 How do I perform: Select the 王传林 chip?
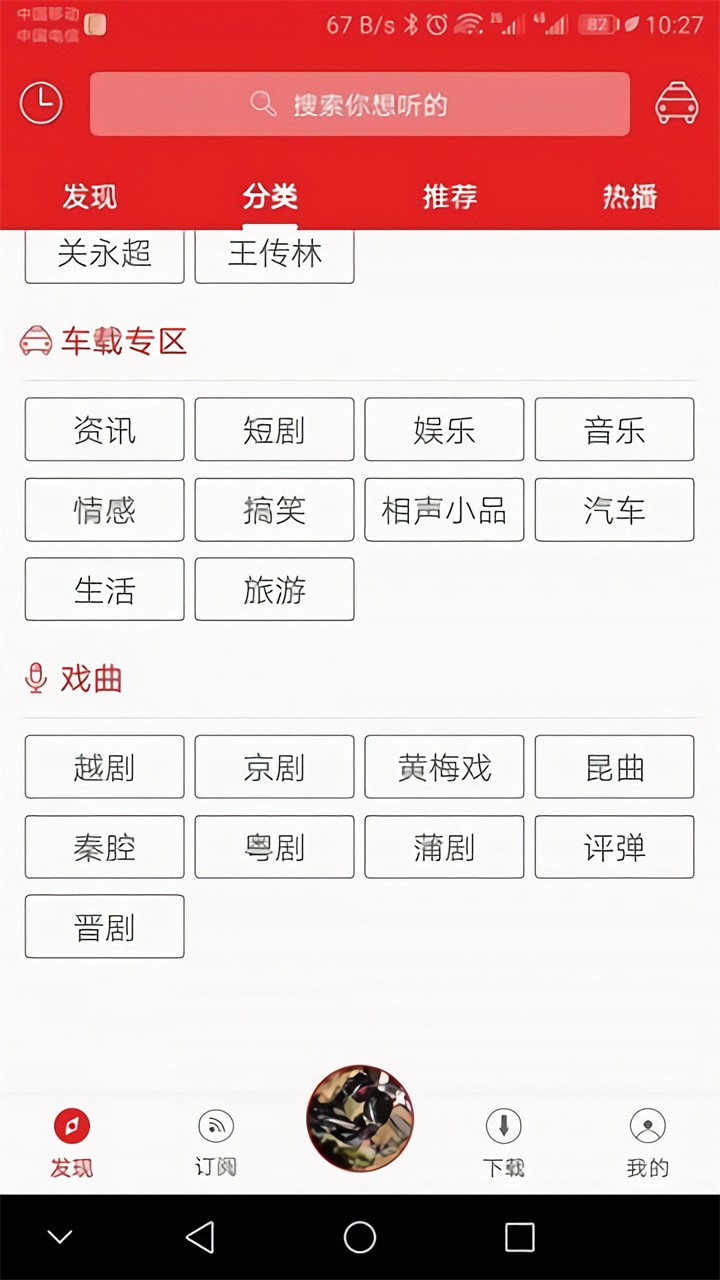pyautogui.click(x=274, y=254)
